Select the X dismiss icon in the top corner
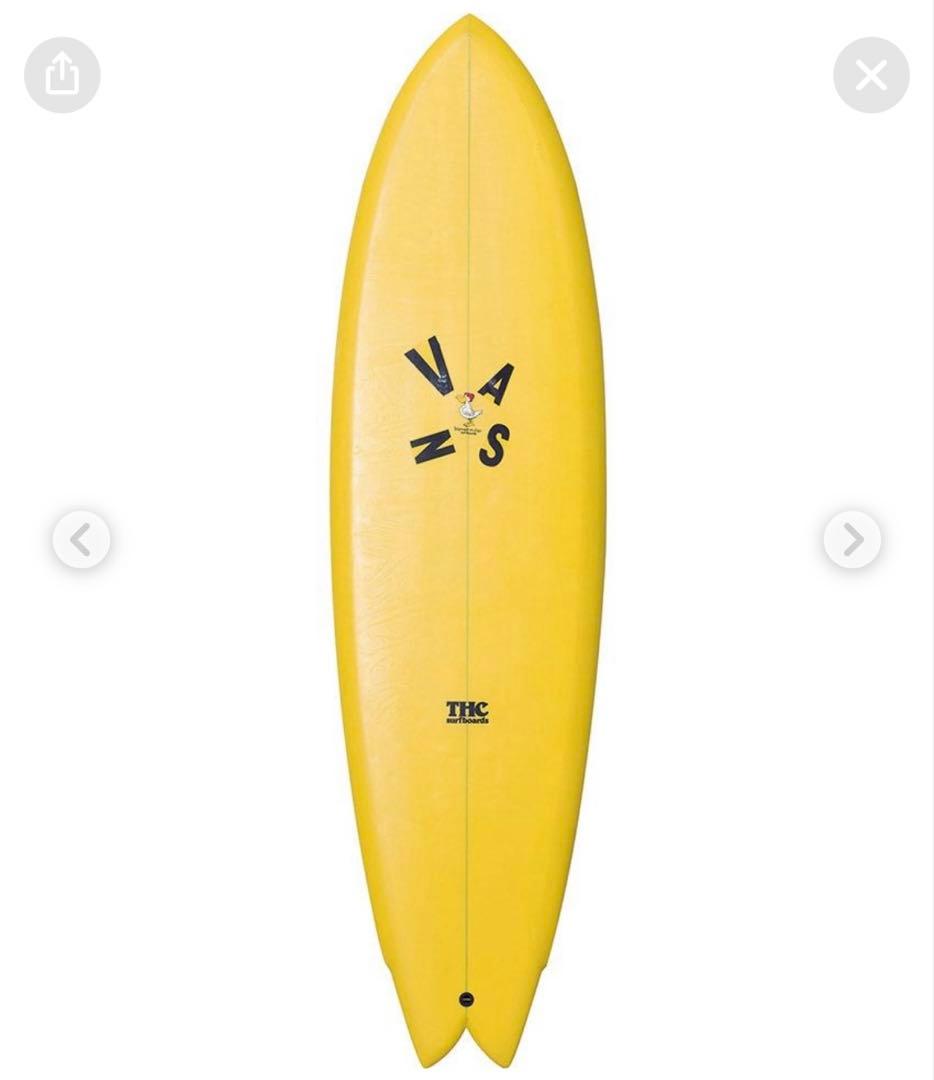This screenshot has height=1080, width=934. (871, 74)
